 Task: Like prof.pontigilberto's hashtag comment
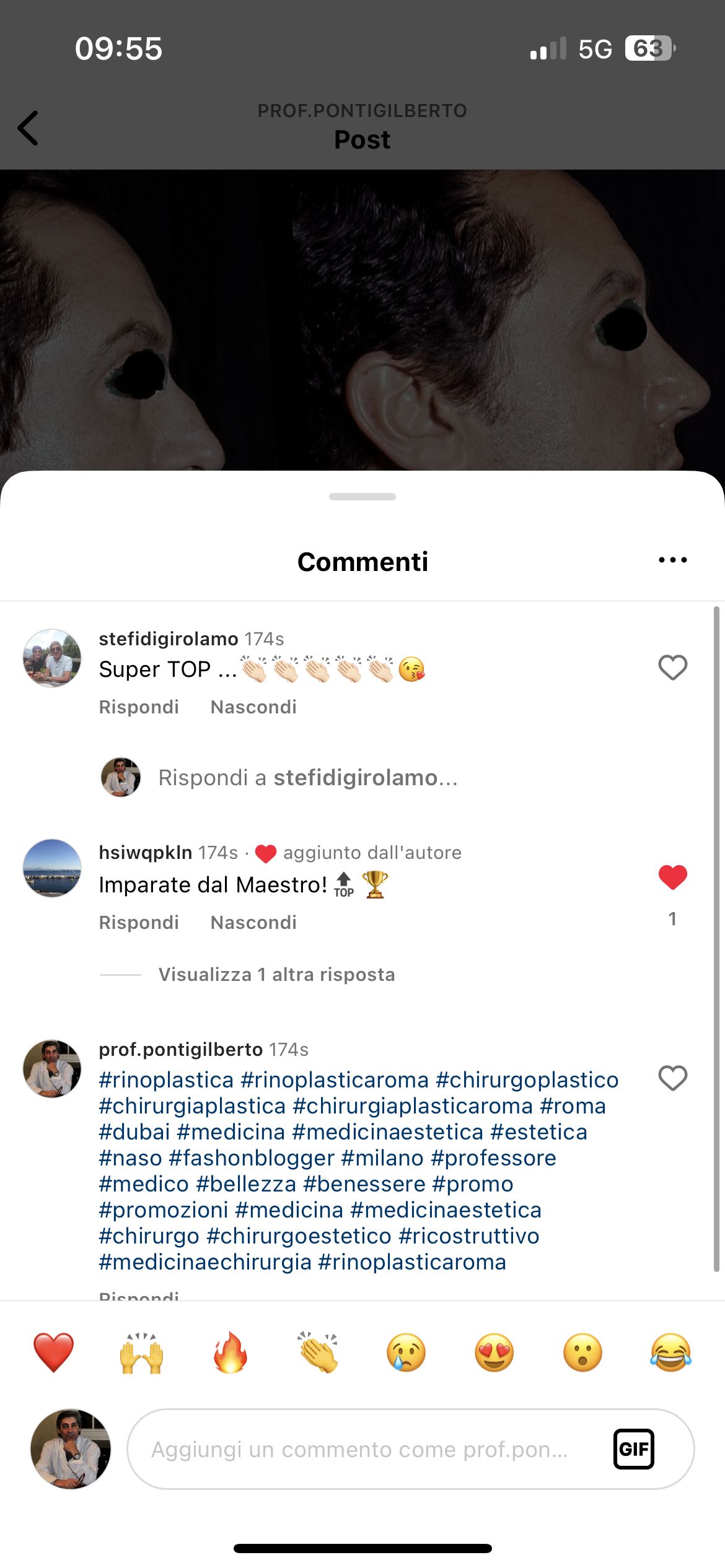tap(672, 1078)
